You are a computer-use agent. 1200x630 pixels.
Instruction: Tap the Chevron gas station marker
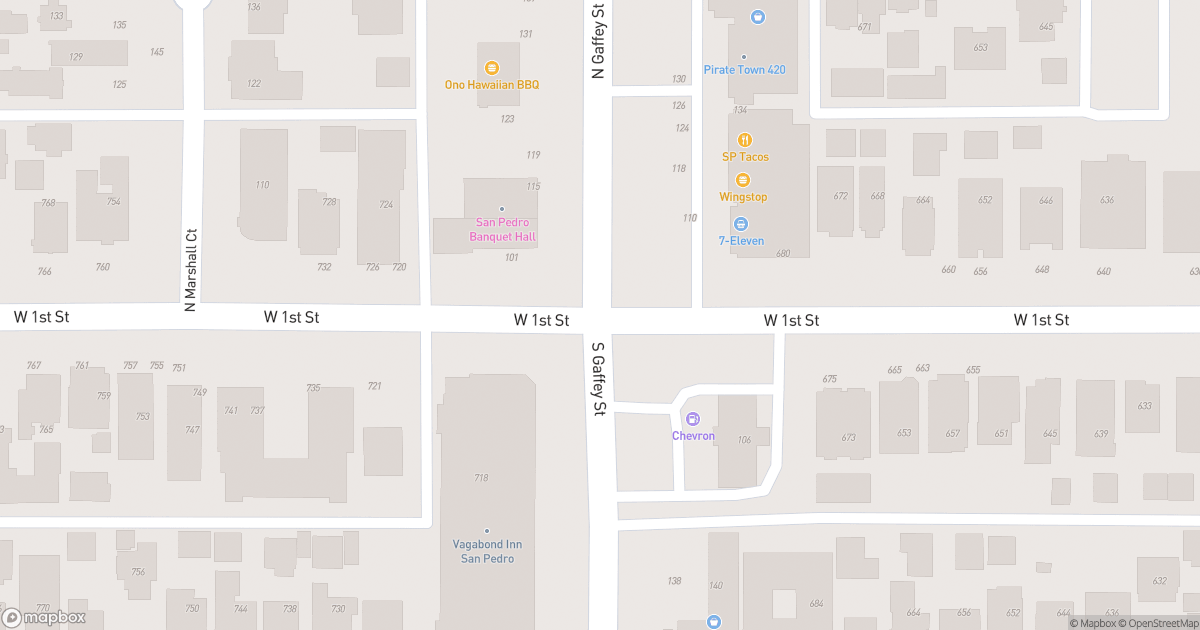point(693,418)
